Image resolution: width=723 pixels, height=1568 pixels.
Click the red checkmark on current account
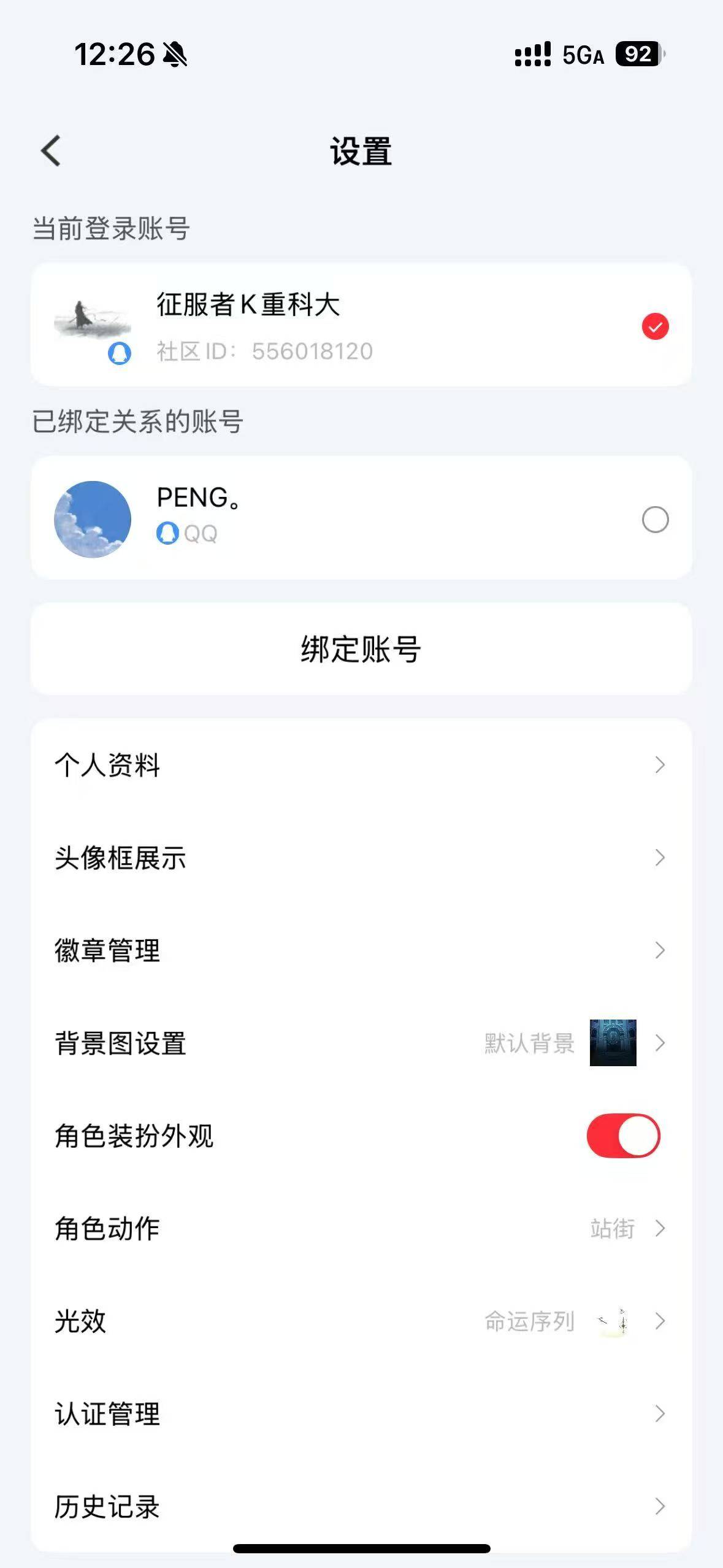655,326
